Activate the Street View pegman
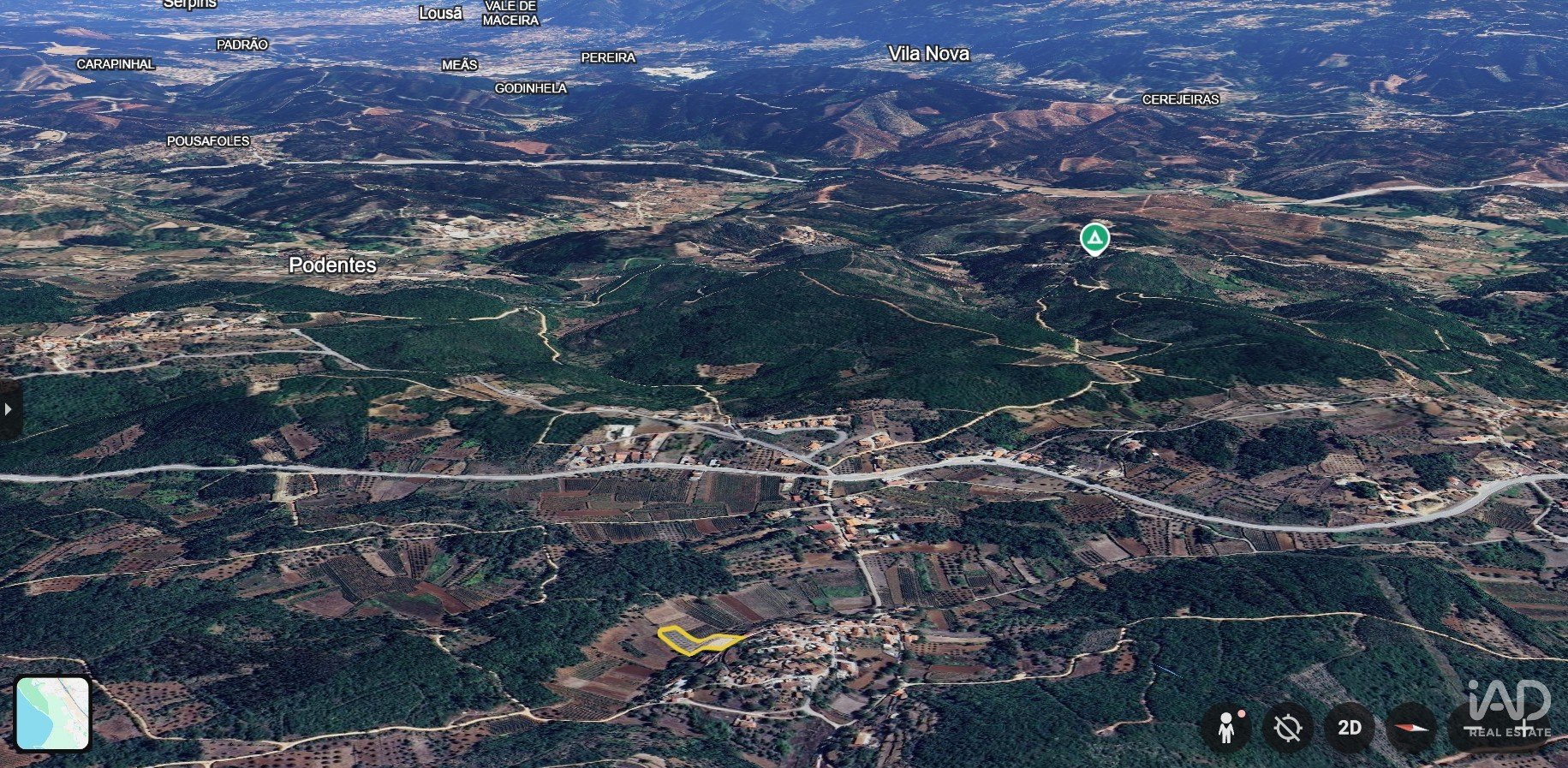This screenshot has width=1568, height=768. click(1226, 728)
